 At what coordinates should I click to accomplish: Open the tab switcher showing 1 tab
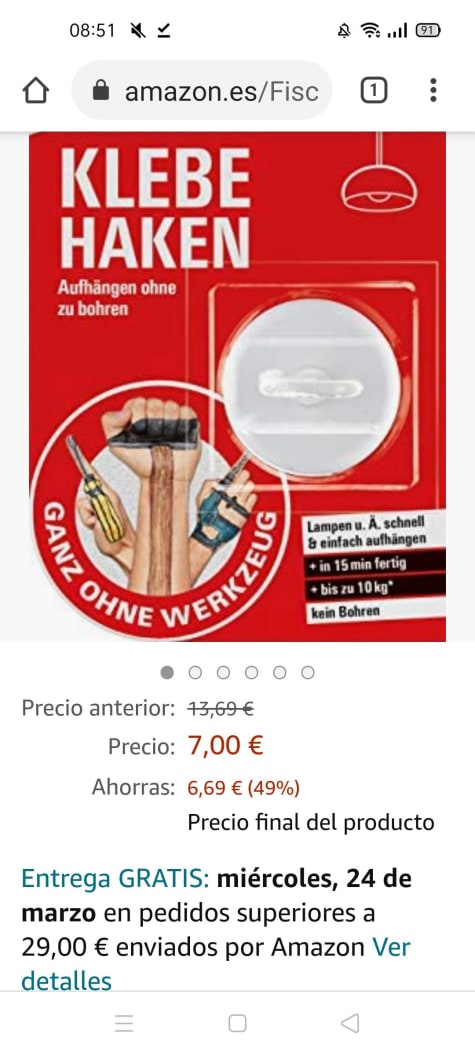tap(374, 90)
